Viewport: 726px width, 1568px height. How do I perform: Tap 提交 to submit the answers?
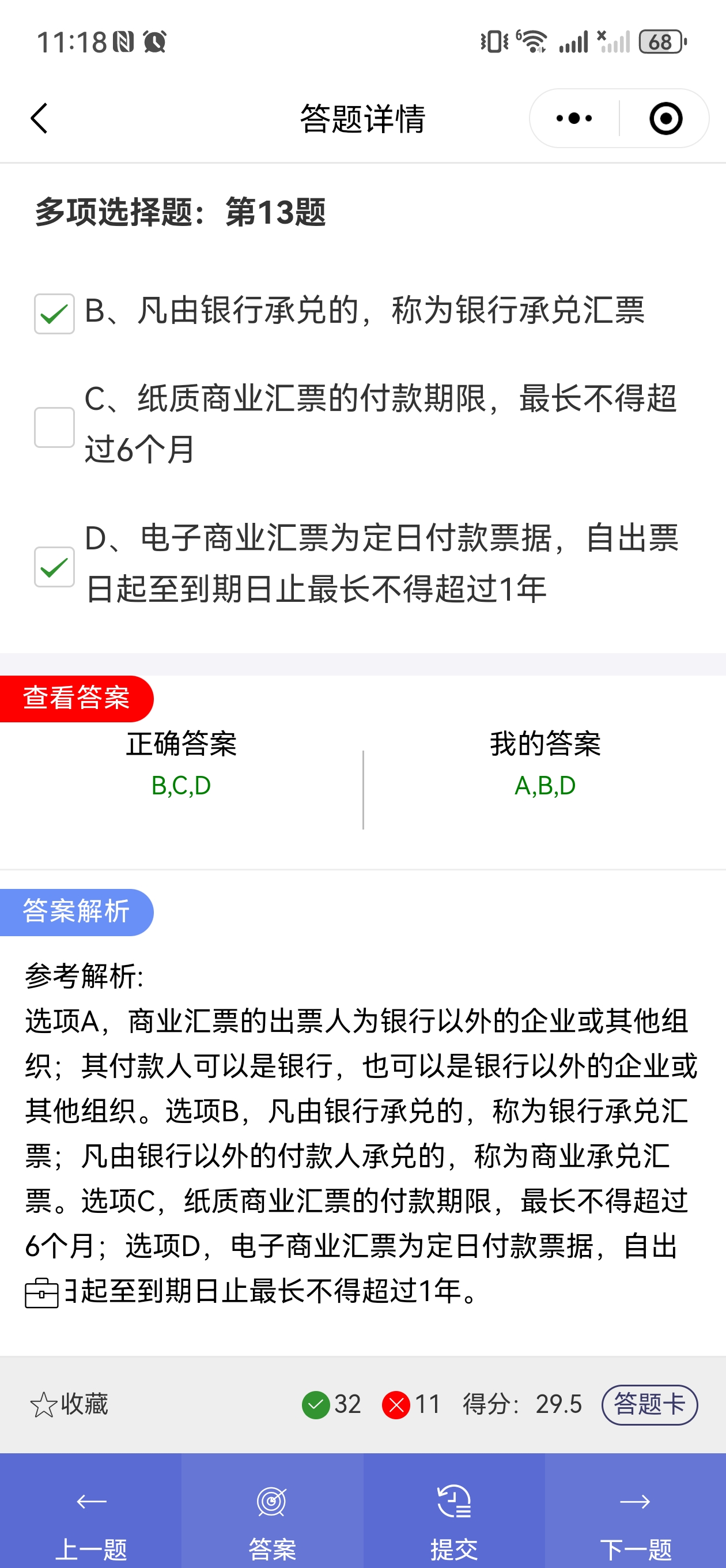(454, 1516)
